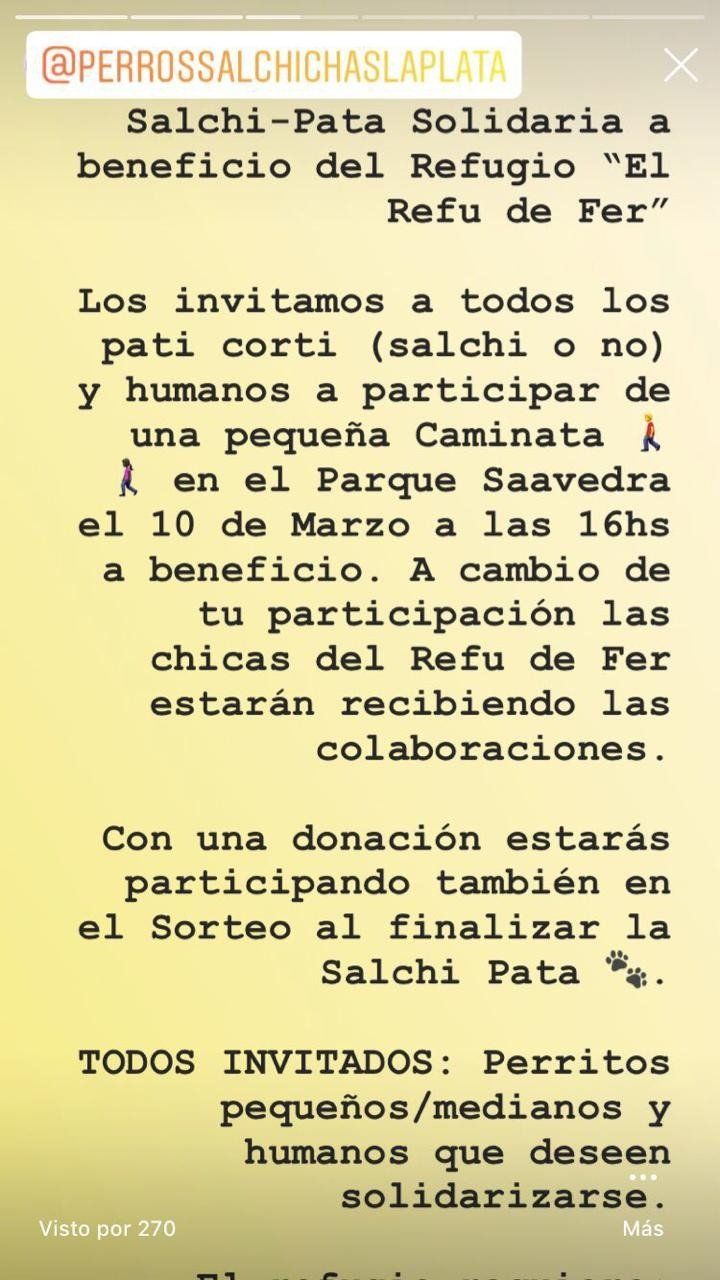Viewport: 720px width, 1280px height.
Task: Close the story viewer
Action: click(681, 66)
